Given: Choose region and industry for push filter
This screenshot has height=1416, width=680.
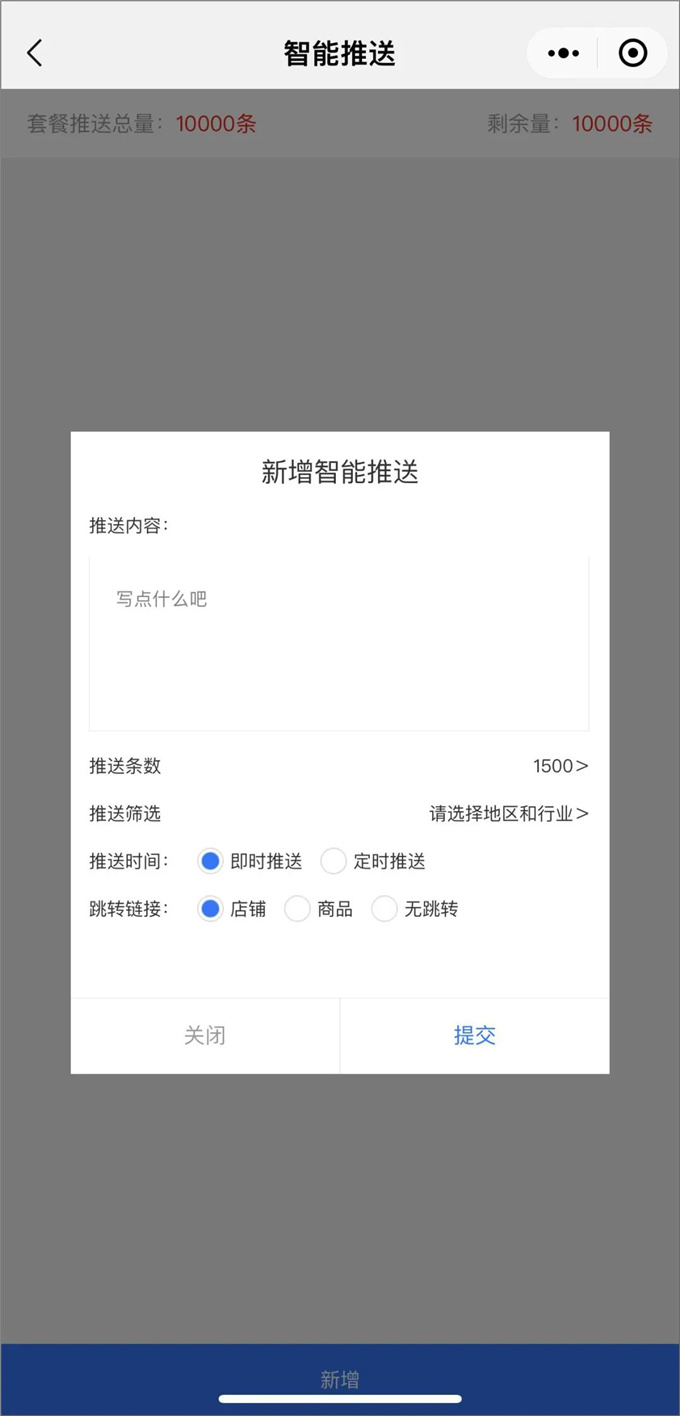Looking at the screenshot, I should [x=509, y=814].
